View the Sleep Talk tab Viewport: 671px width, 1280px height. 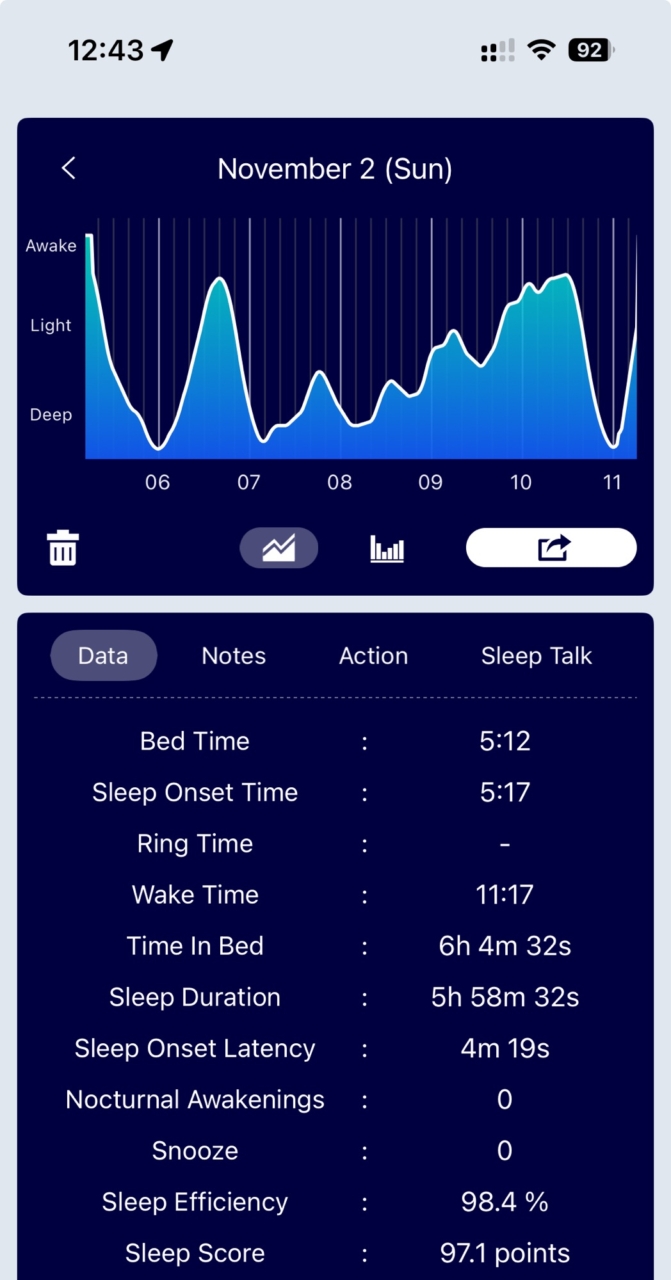(x=536, y=656)
